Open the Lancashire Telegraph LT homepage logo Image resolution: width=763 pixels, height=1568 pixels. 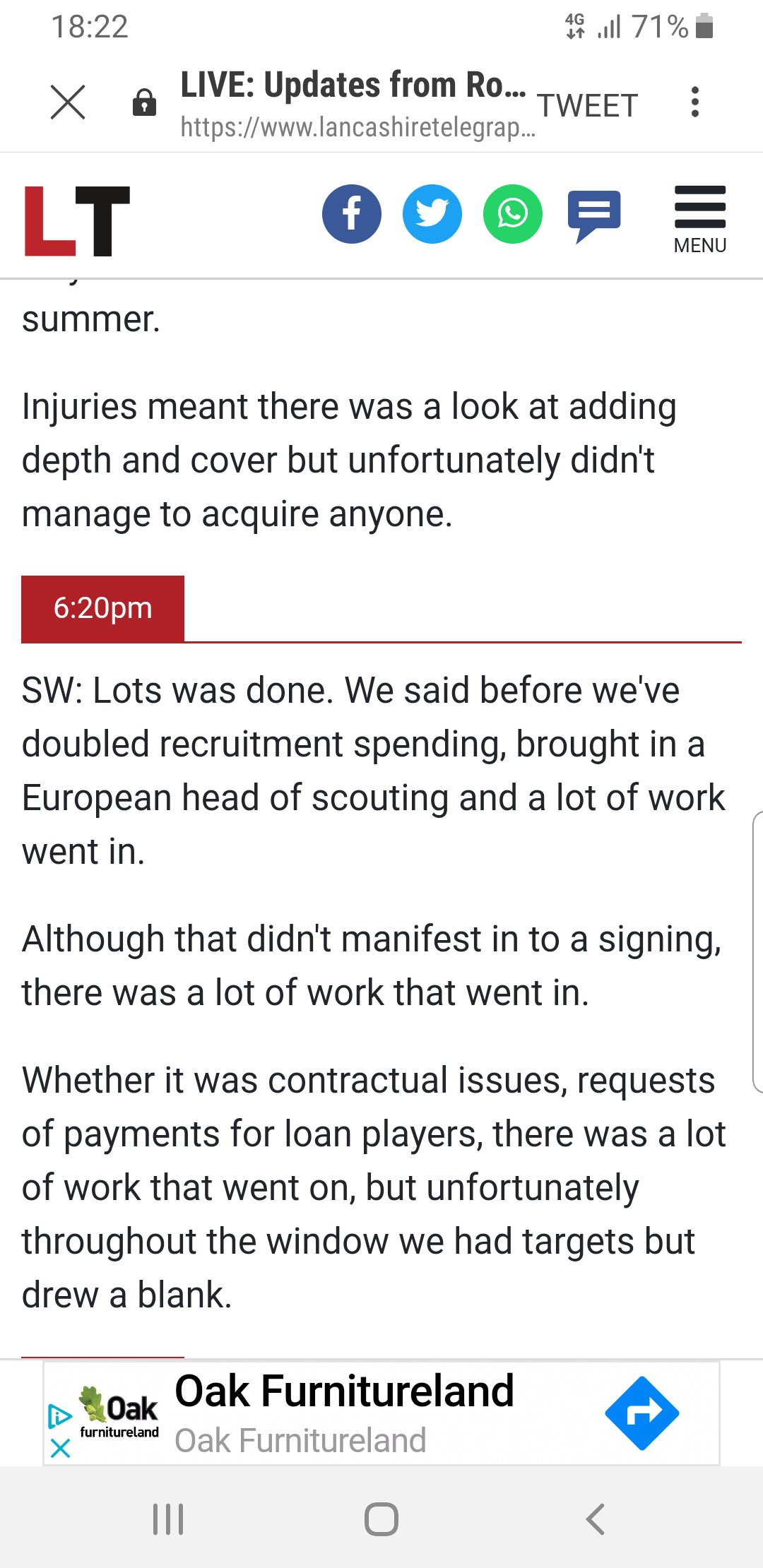pos(77,220)
